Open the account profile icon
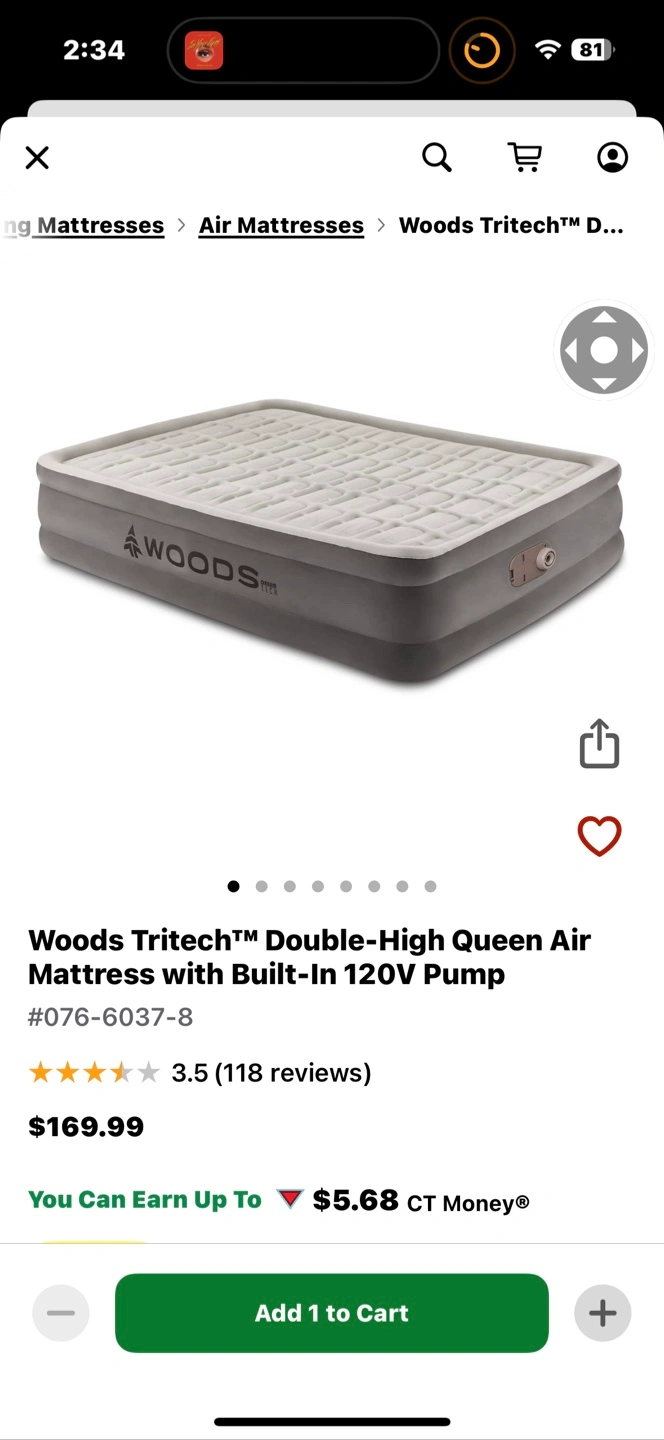The image size is (664, 1440). pyautogui.click(x=612, y=157)
